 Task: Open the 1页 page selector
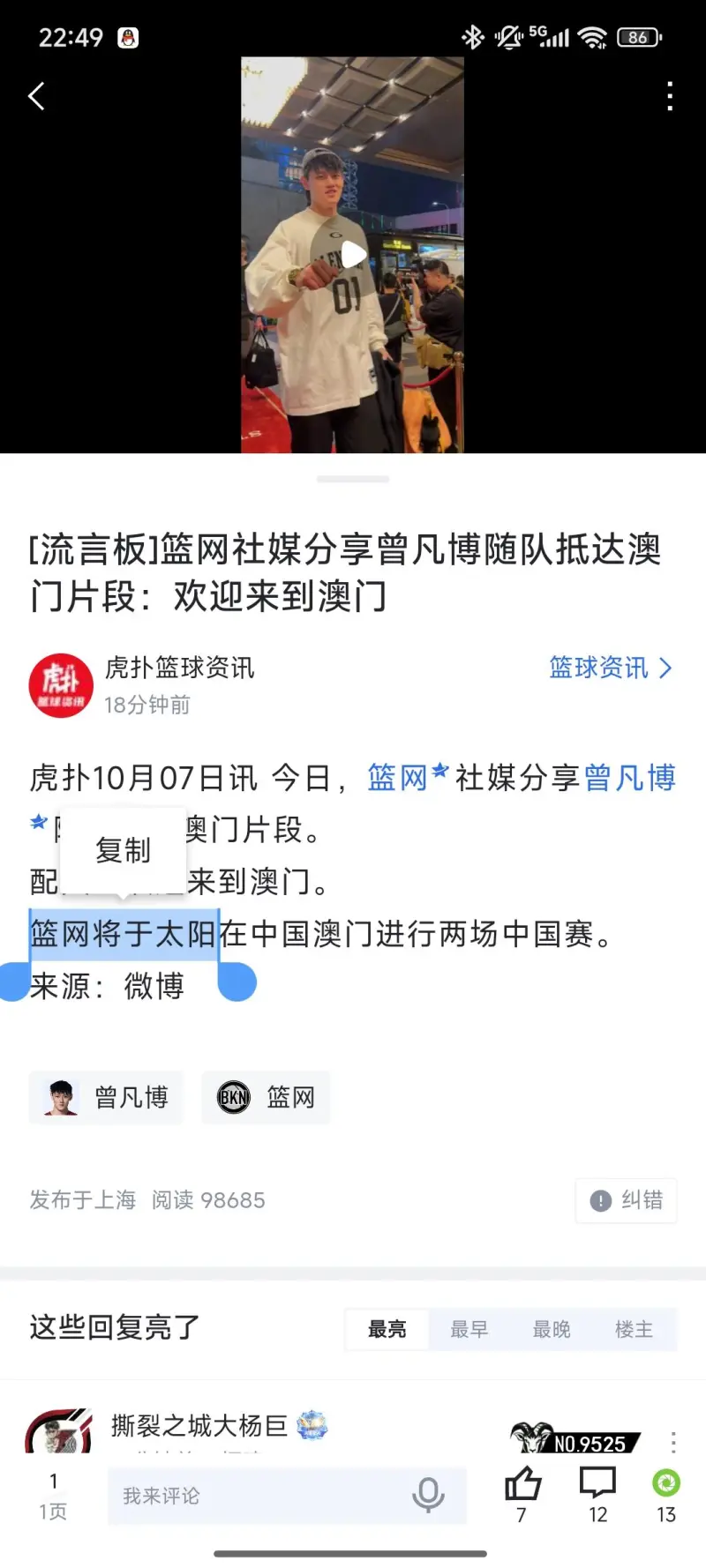[x=53, y=1496]
